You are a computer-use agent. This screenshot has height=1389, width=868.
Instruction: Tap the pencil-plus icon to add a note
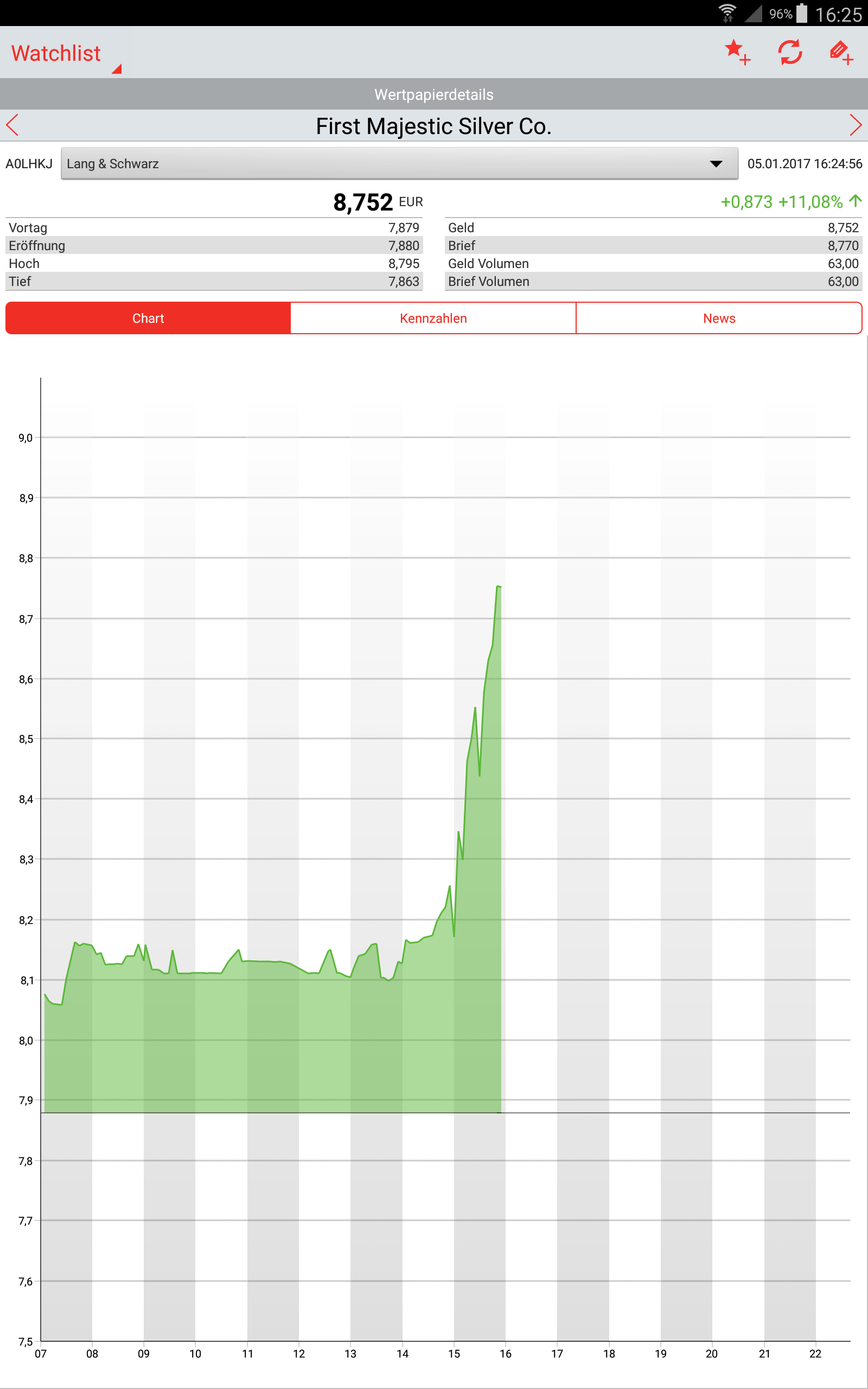(841, 52)
